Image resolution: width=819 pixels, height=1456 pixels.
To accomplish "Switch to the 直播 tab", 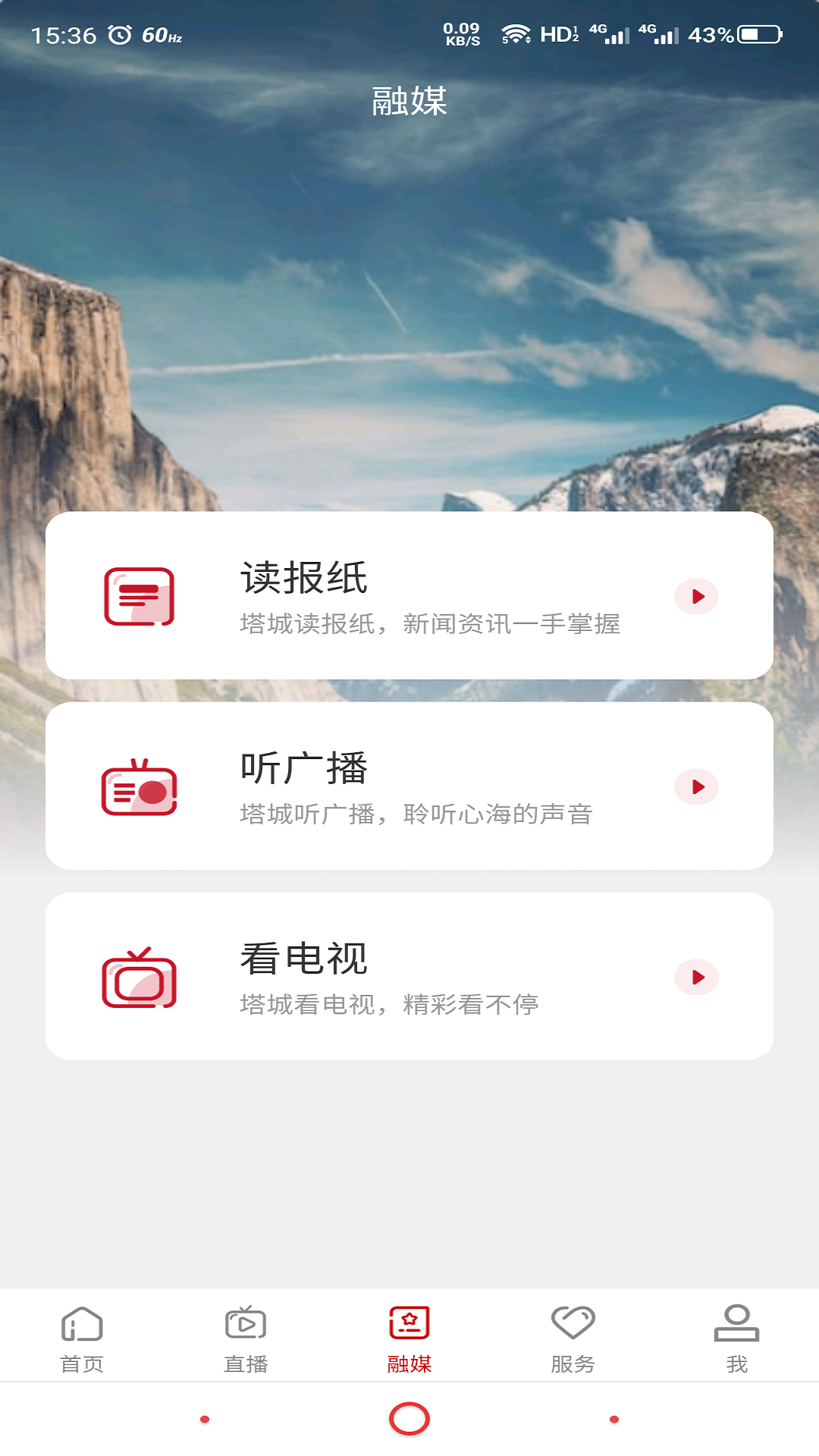I will [x=246, y=1339].
